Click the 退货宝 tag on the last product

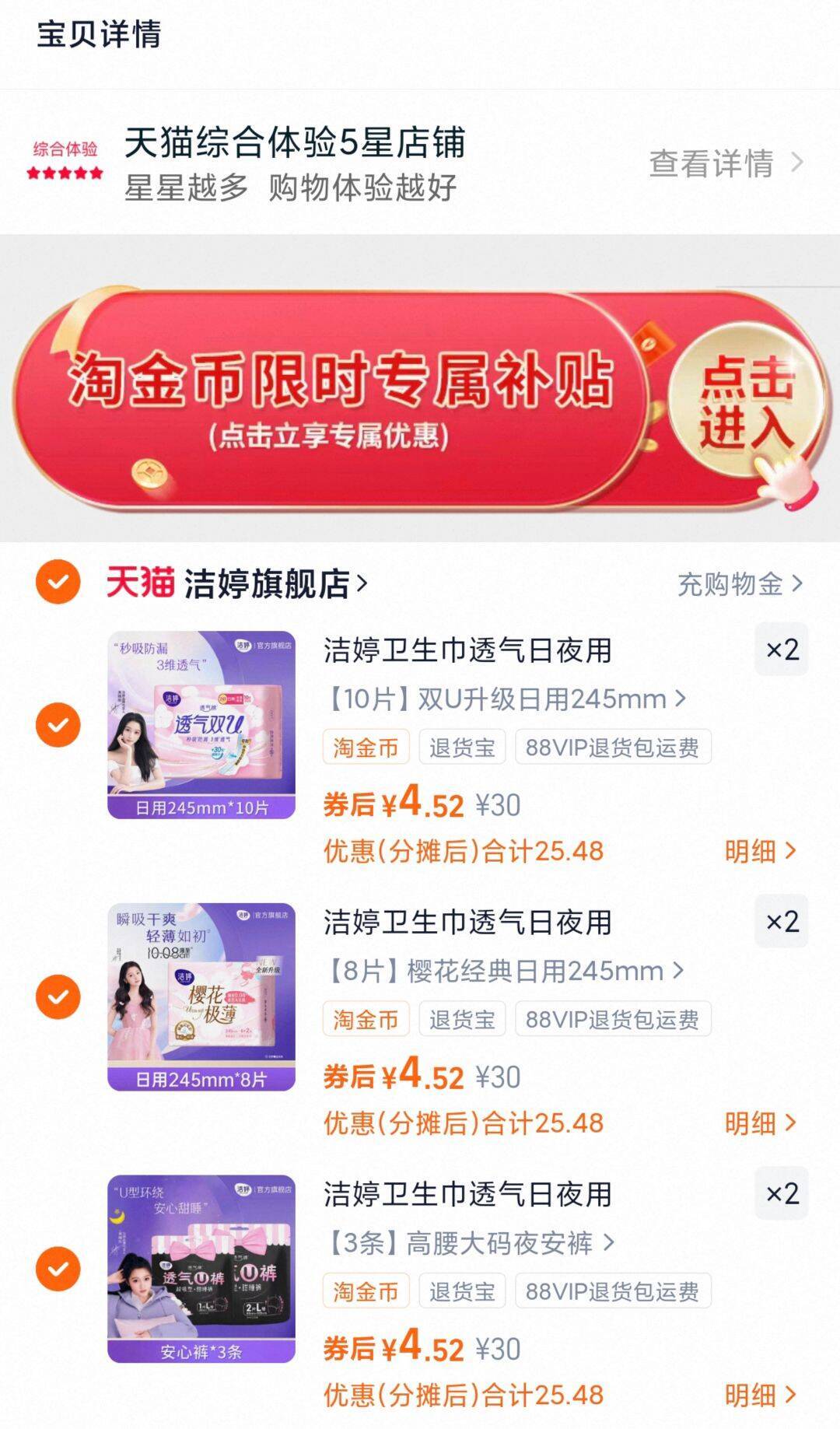coord(463,1291)
